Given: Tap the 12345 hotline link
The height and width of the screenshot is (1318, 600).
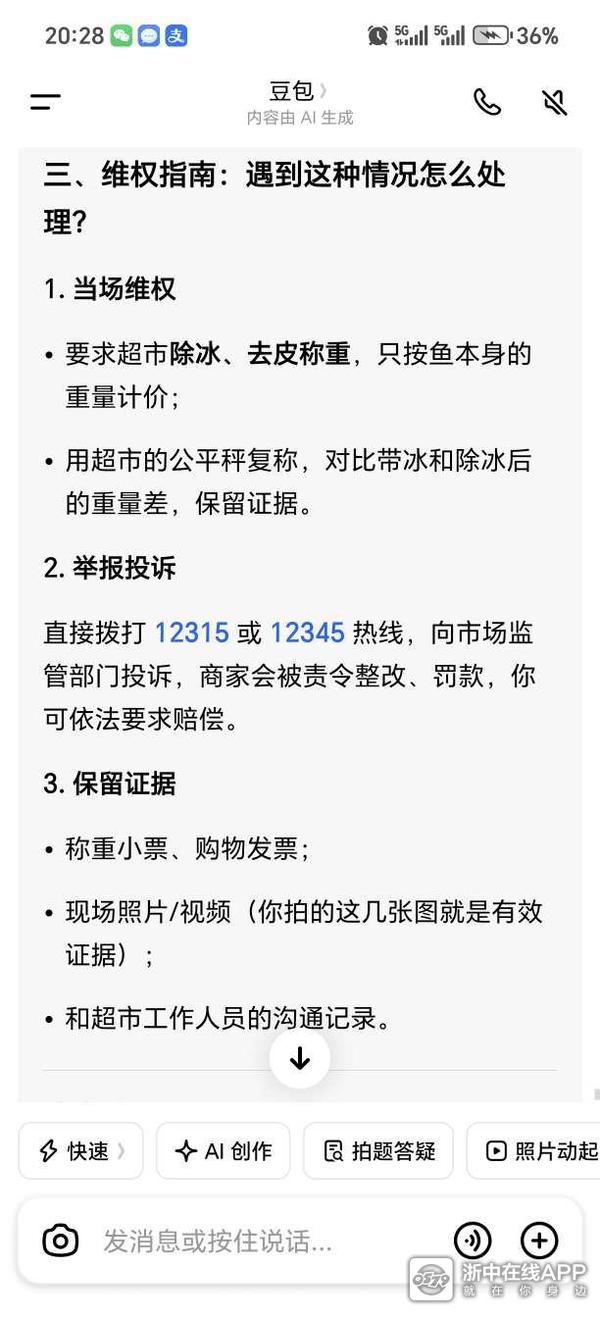Looking at the screenshot, I should [307, 632].
